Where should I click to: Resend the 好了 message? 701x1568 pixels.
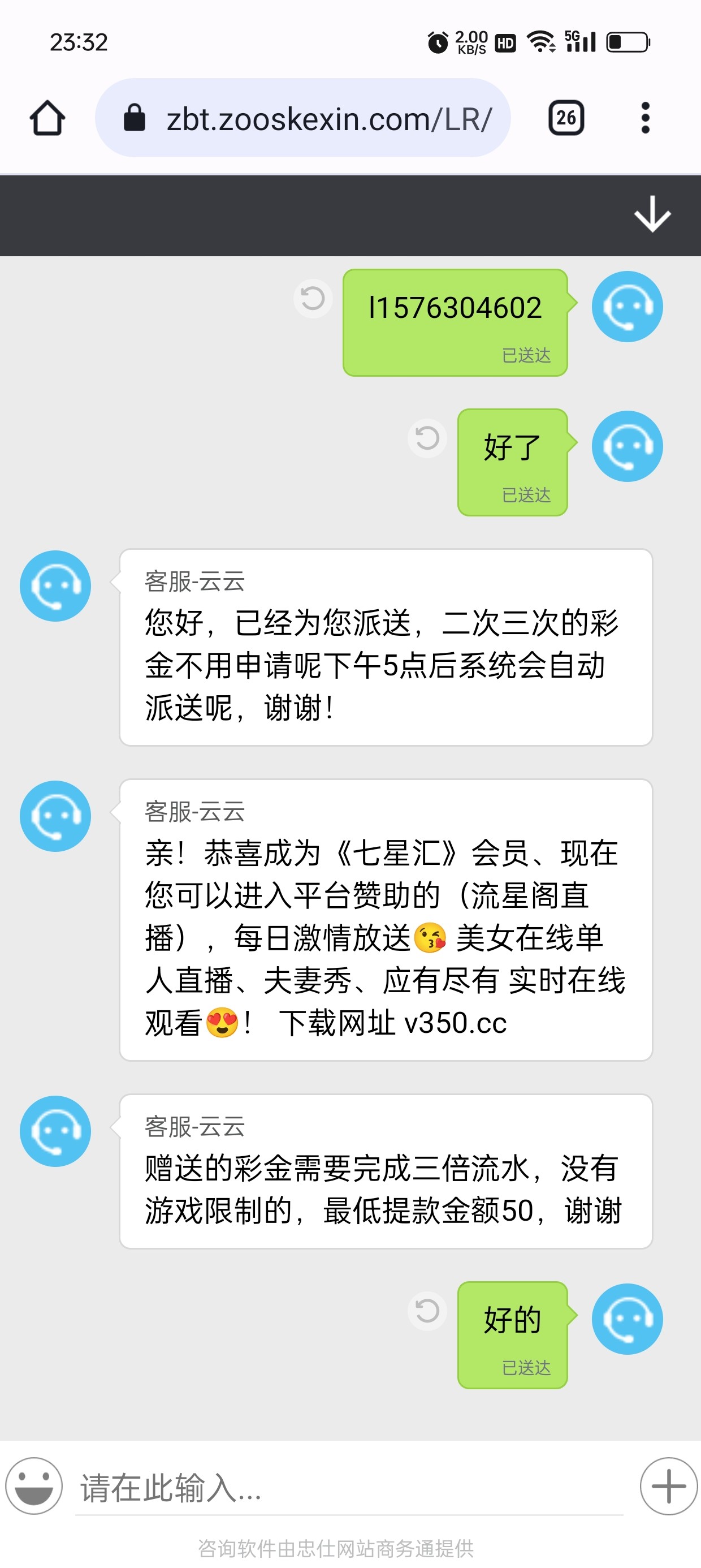coord(427,438)
